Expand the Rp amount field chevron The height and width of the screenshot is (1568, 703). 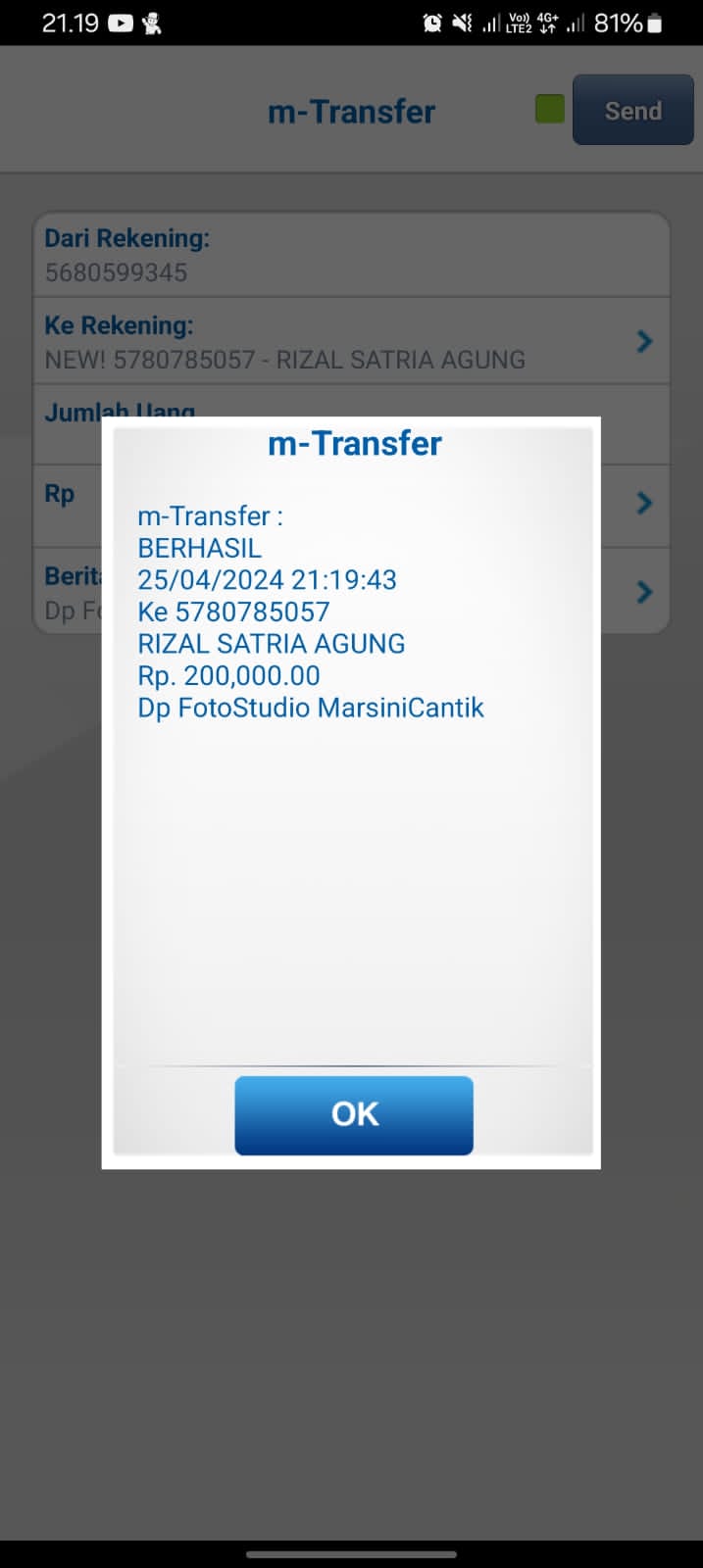[644, 504]
